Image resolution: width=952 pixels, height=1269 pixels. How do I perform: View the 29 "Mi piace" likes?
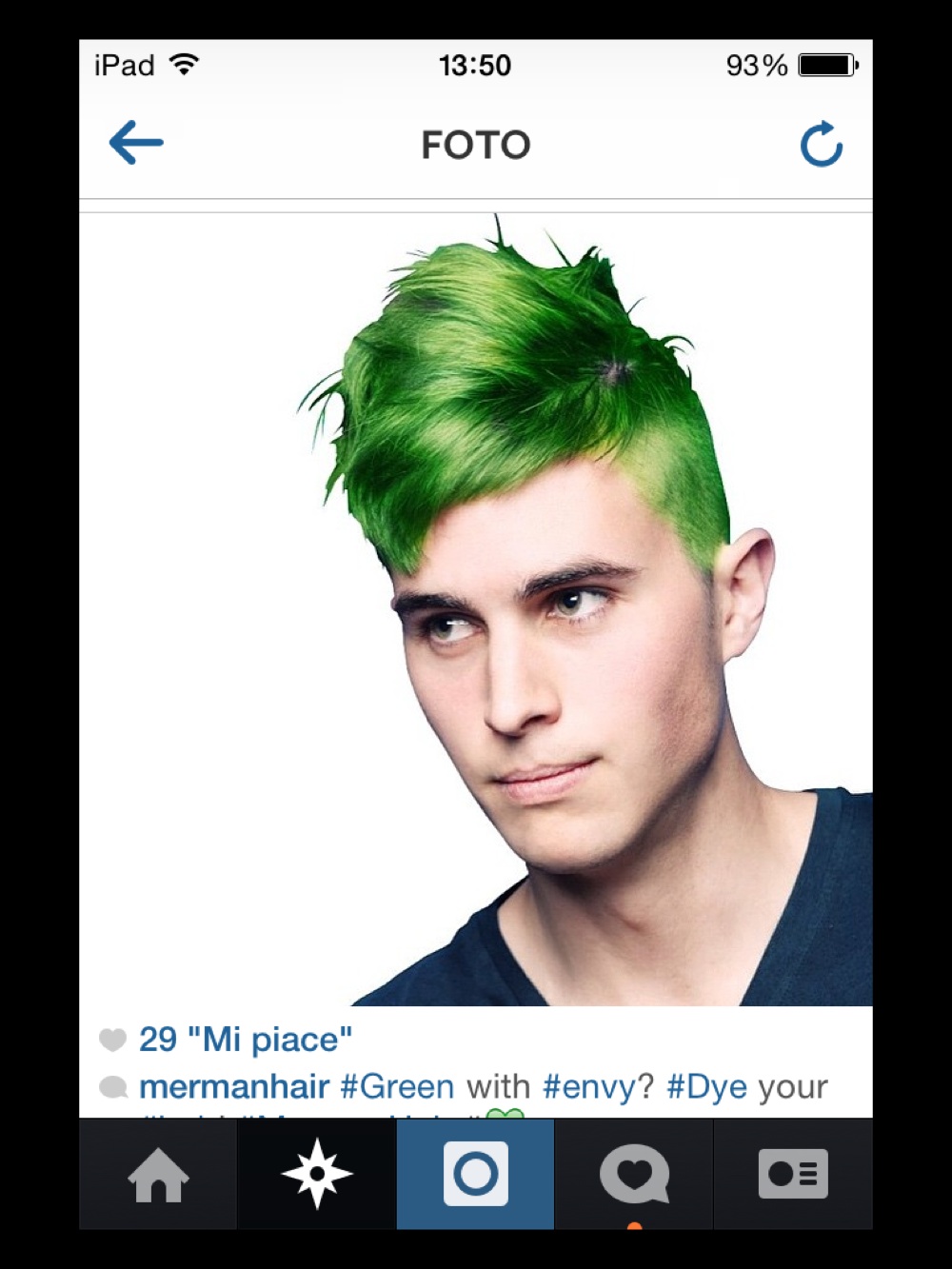click(245, 1039)
